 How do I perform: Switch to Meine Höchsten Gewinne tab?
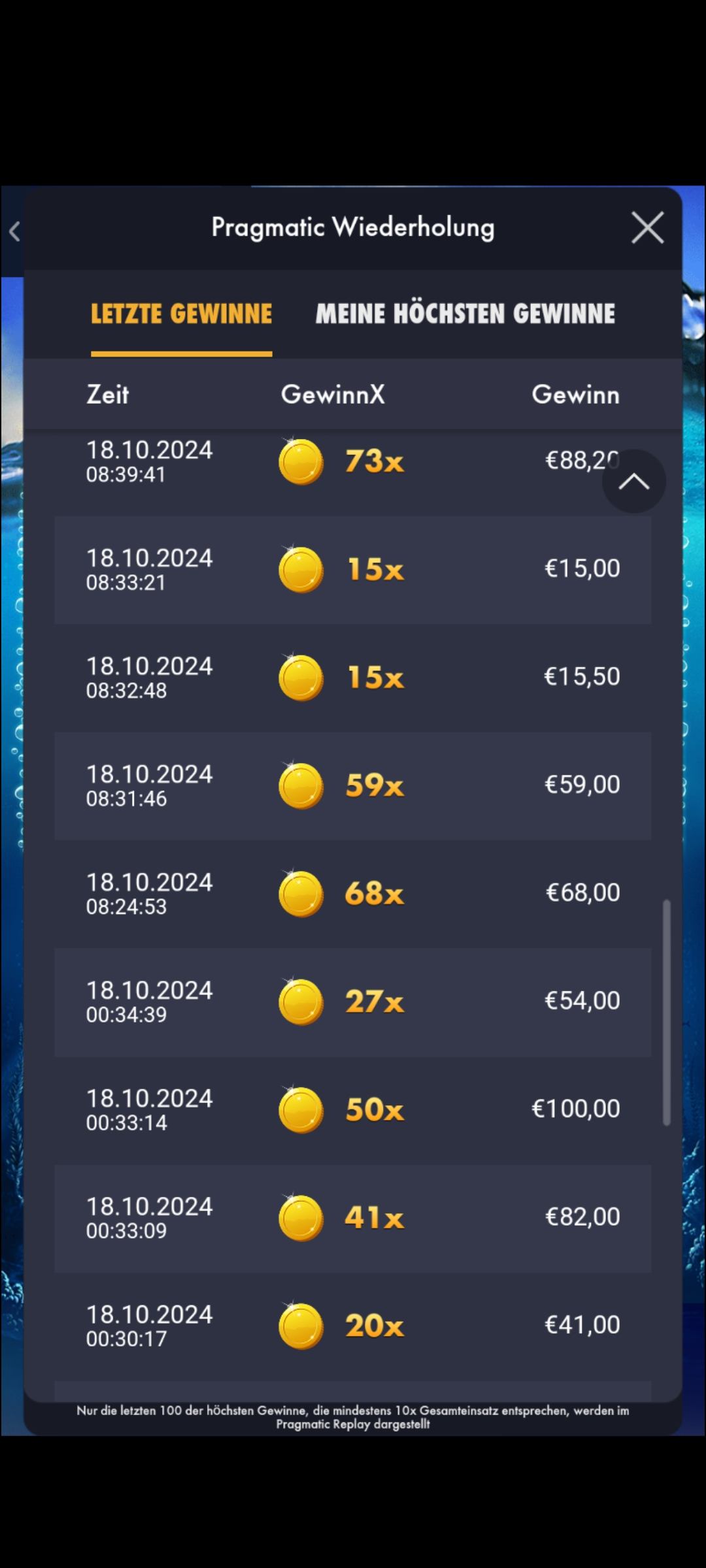465,314
